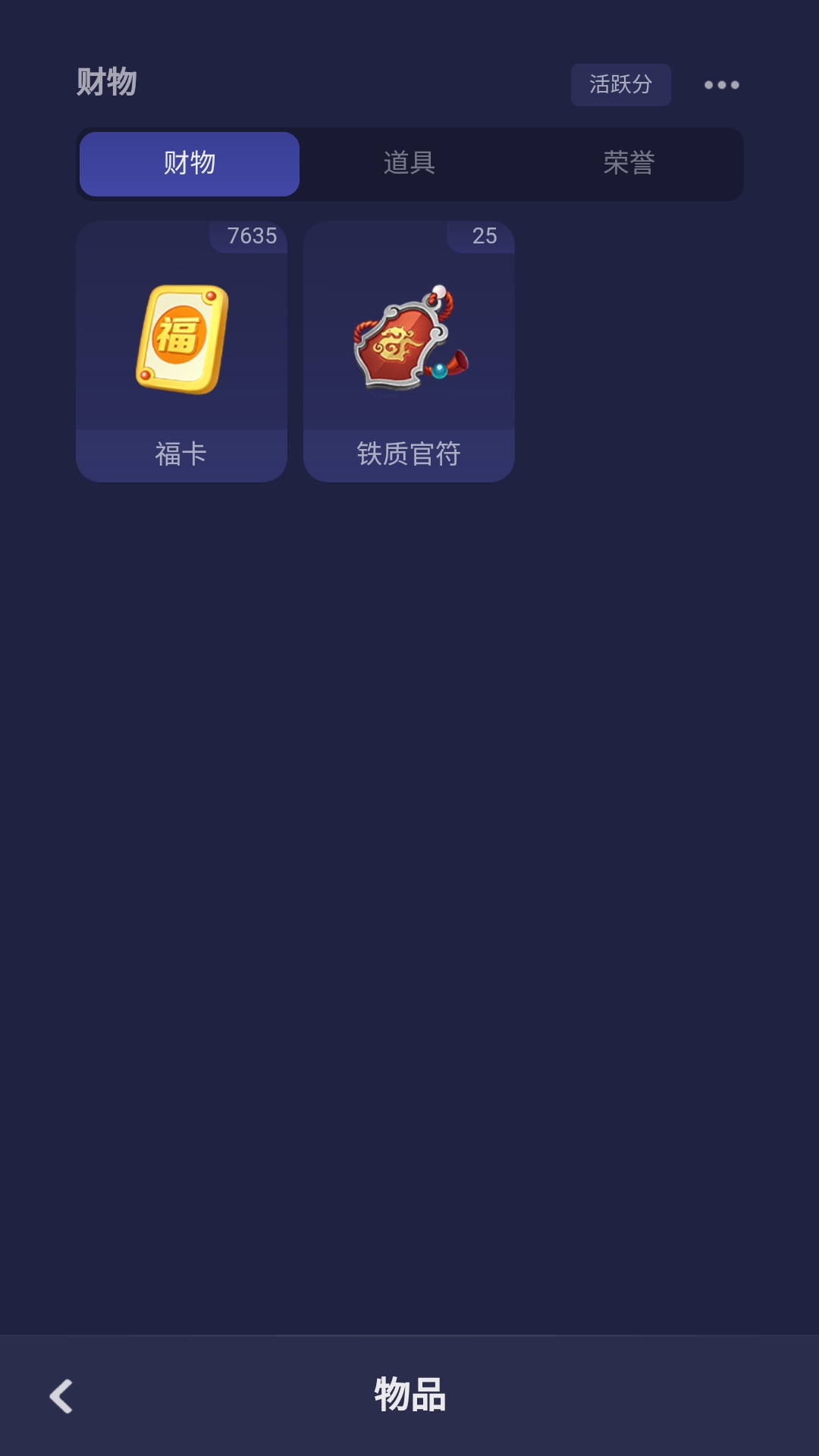819x1456 pixels.
Task: Switch to the 荣誉 tab
Action: click(x=629, y=164)
